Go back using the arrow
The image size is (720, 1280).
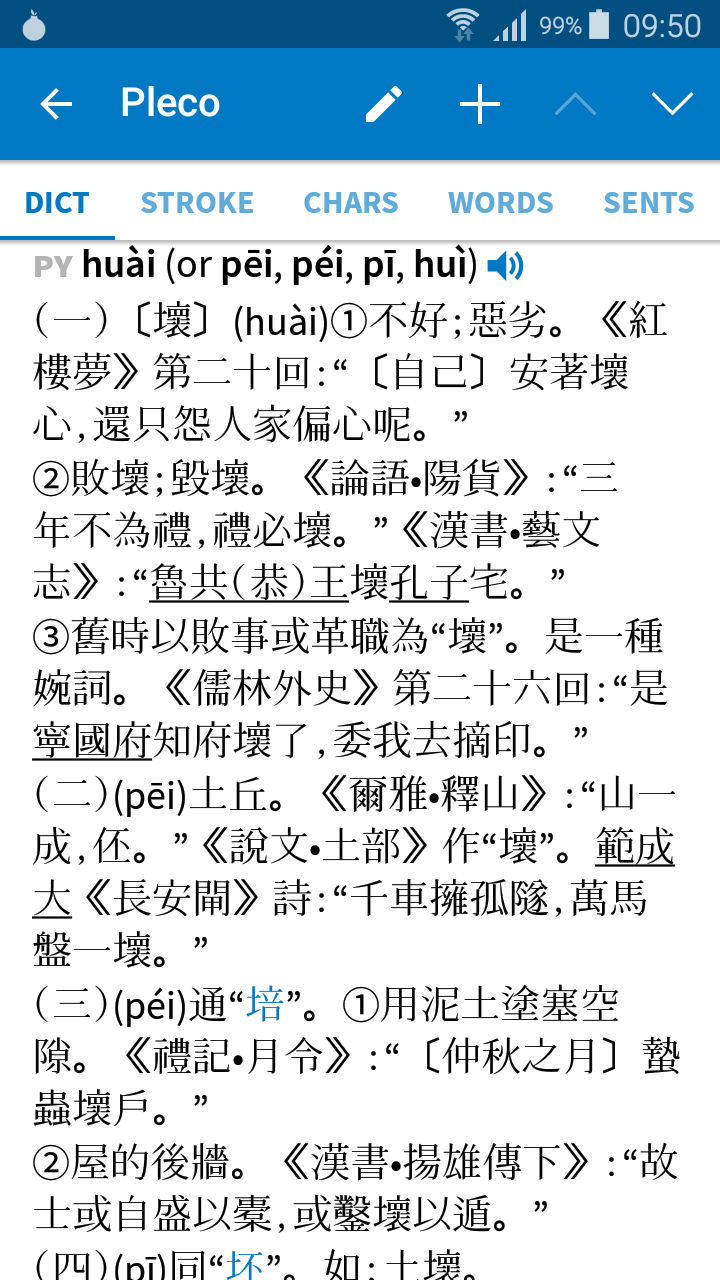click(x=56, y=104)
